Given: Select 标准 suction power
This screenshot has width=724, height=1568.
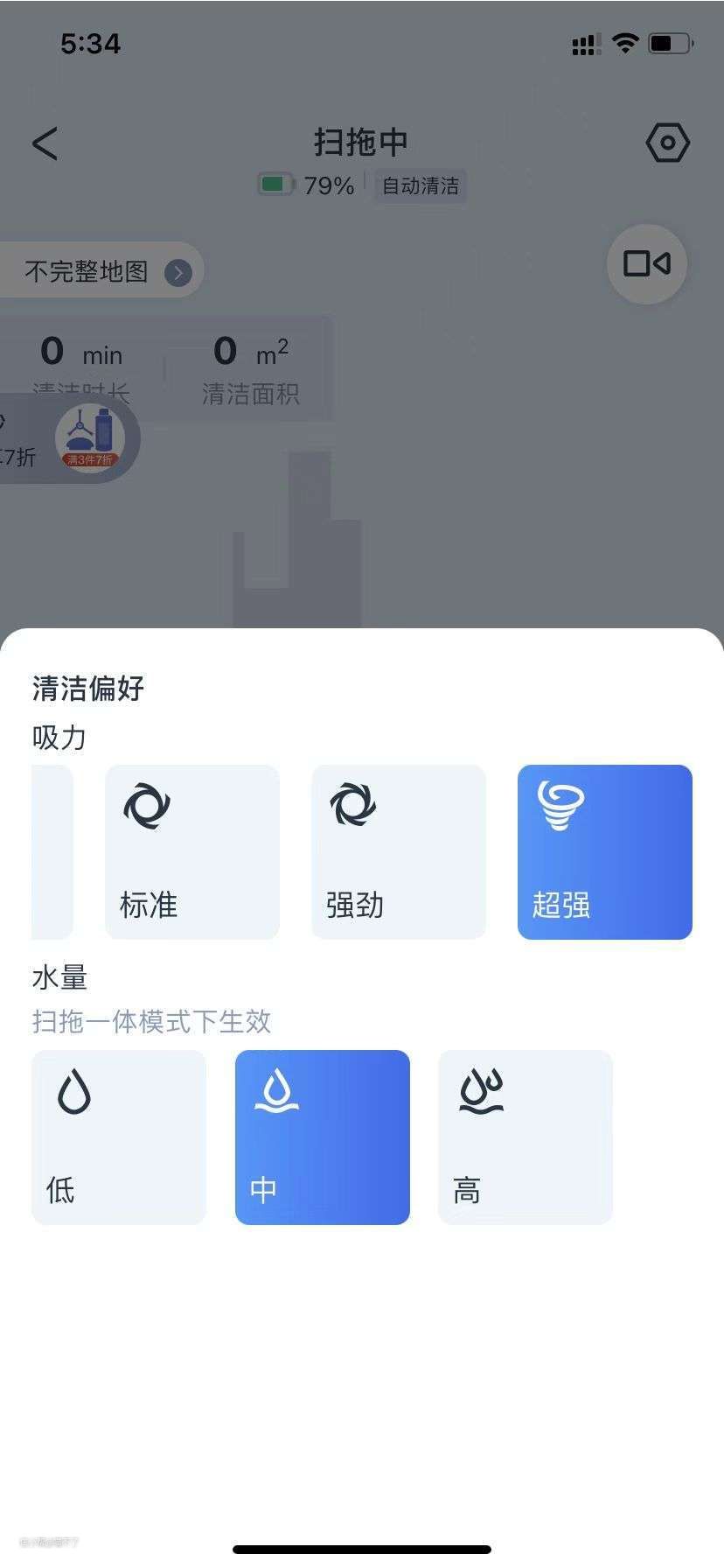Looking at the screenshot, I should tap(192, 851).
